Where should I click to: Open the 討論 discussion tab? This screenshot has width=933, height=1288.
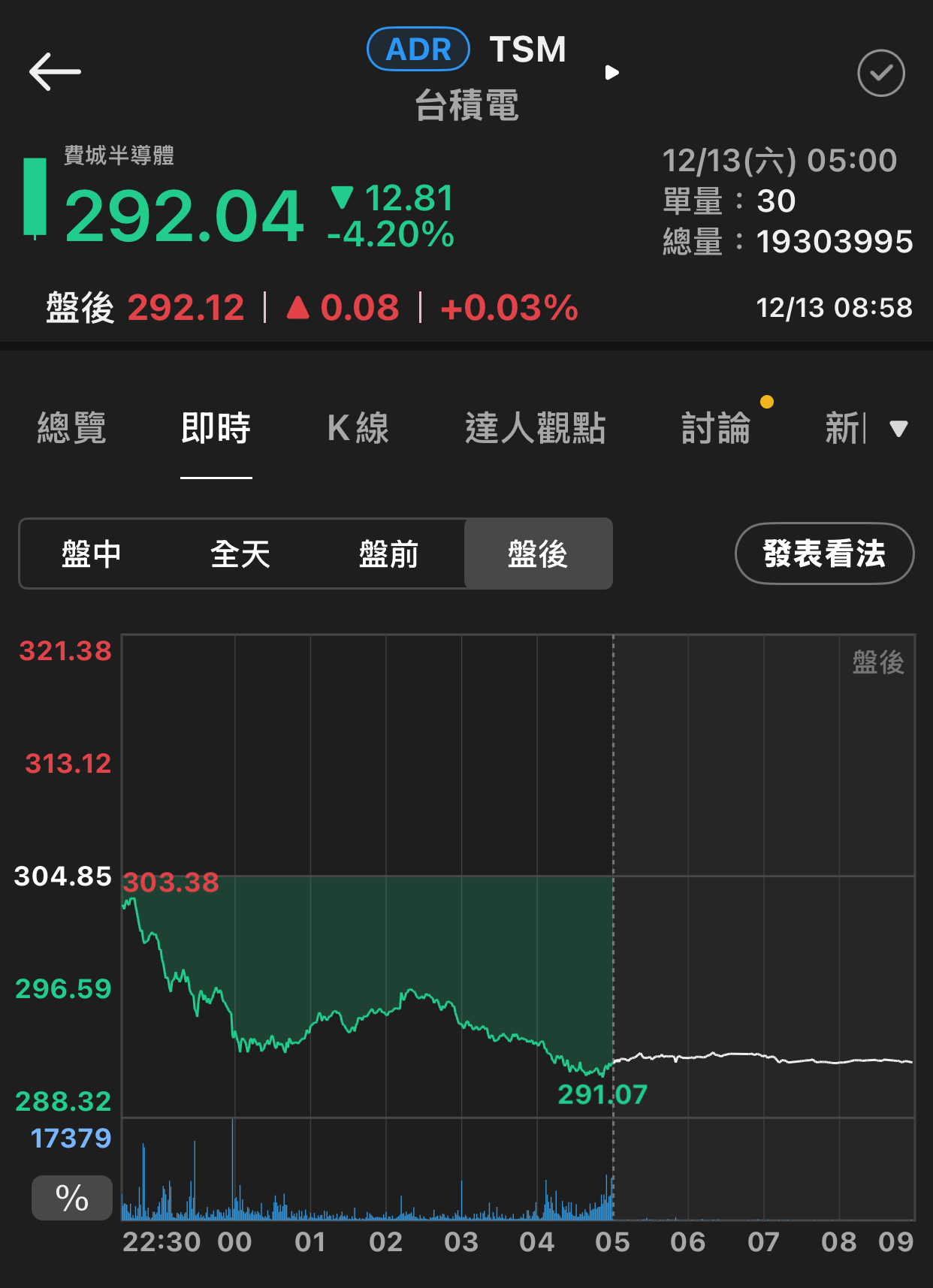(715, 428)
